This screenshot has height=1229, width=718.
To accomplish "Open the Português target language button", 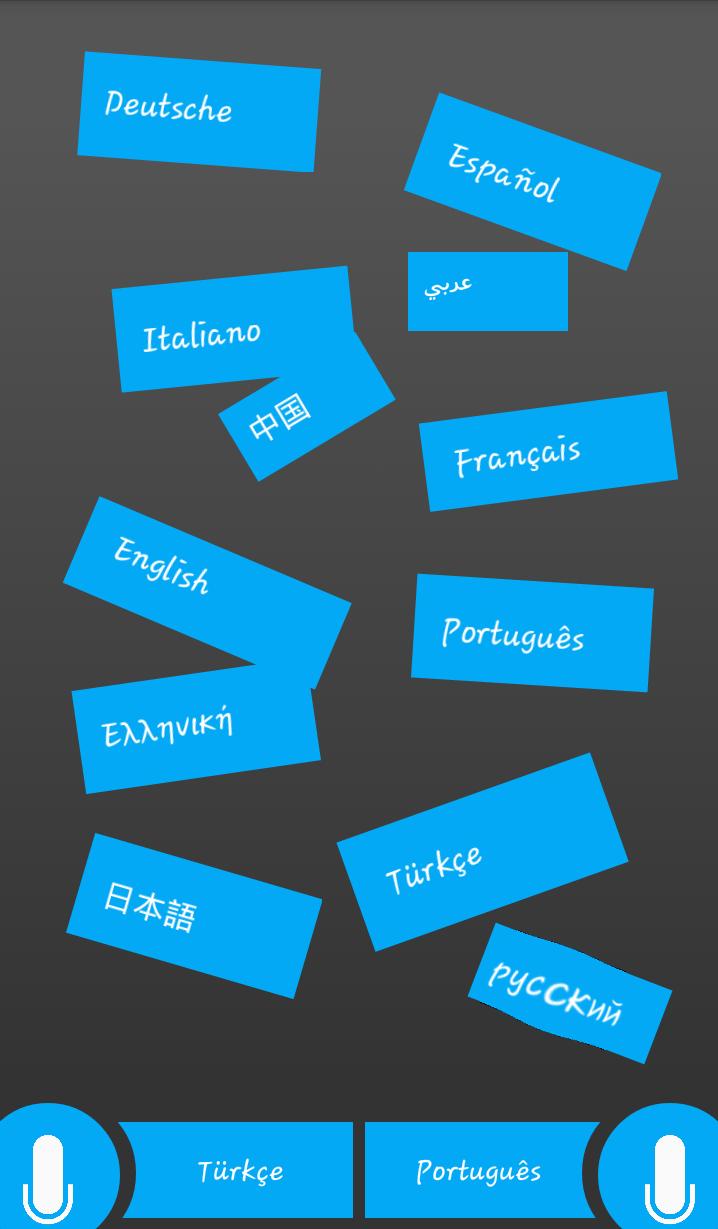I will point(478,1170).
